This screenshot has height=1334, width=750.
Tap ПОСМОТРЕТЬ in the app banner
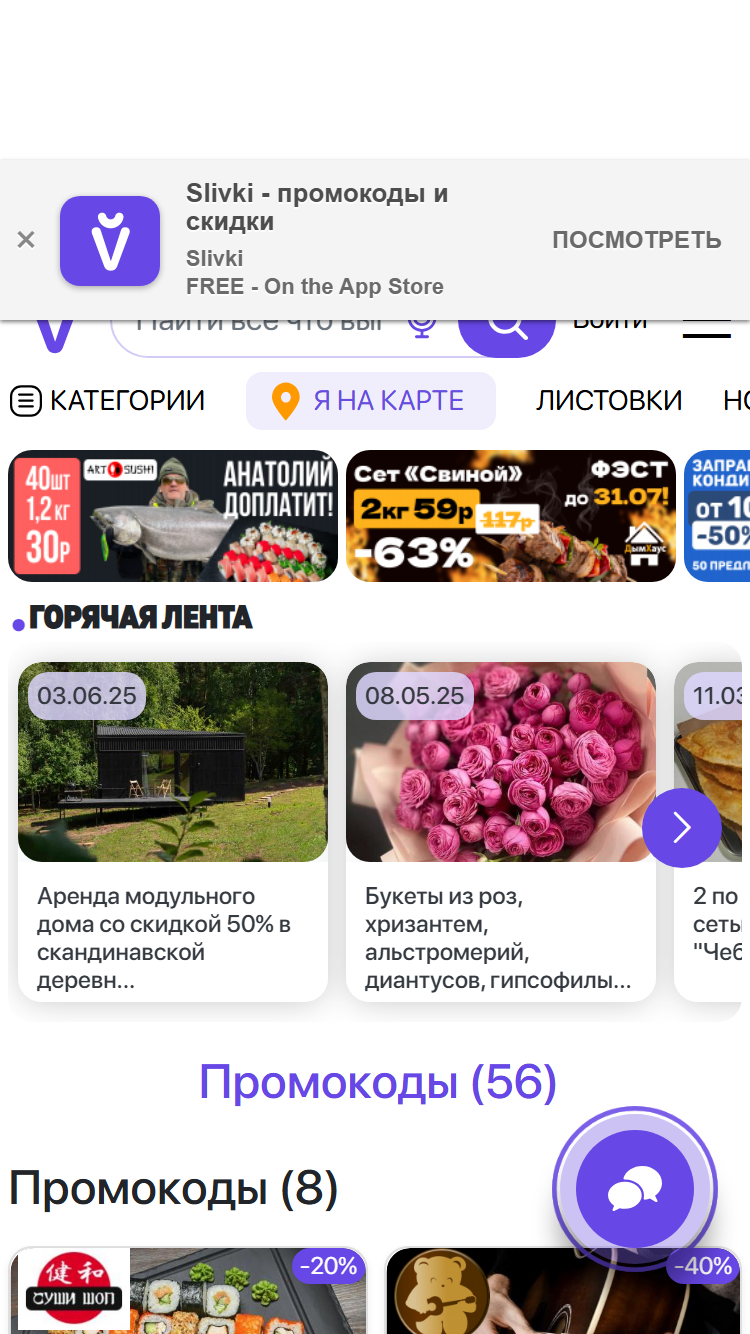[636, 240]
